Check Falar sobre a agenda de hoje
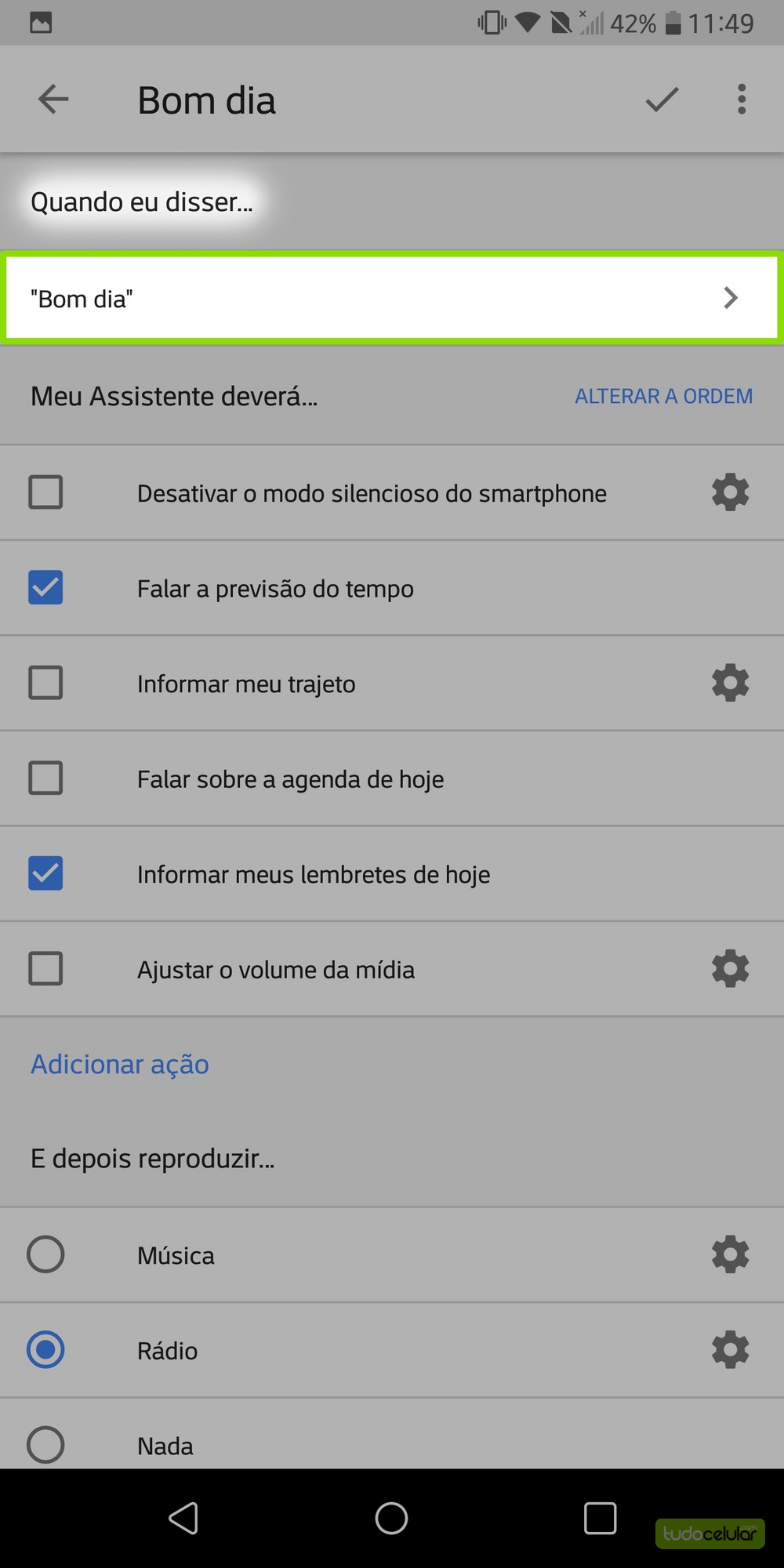This screenshot has height=1568, width=784. click(45, 779)
